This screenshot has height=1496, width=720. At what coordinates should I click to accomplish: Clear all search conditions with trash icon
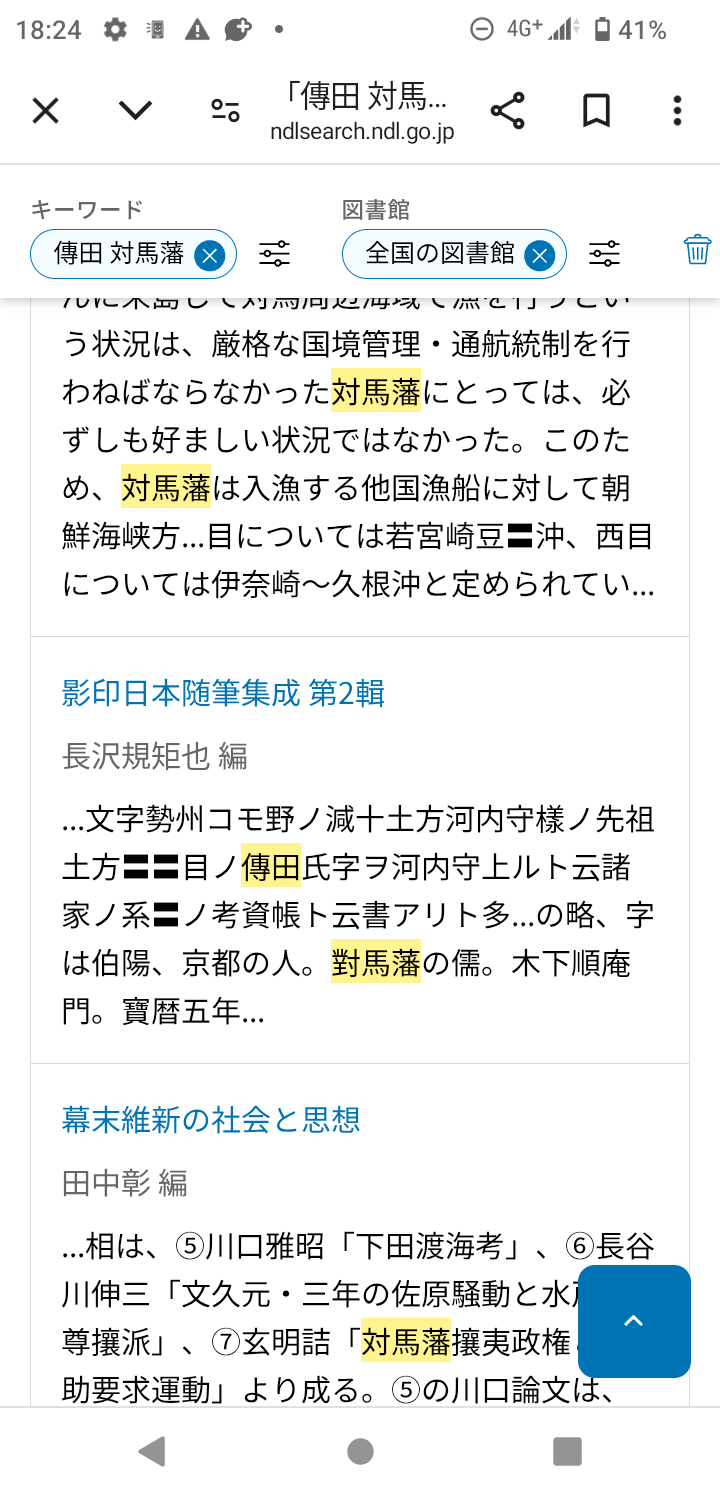coord(697,249)
